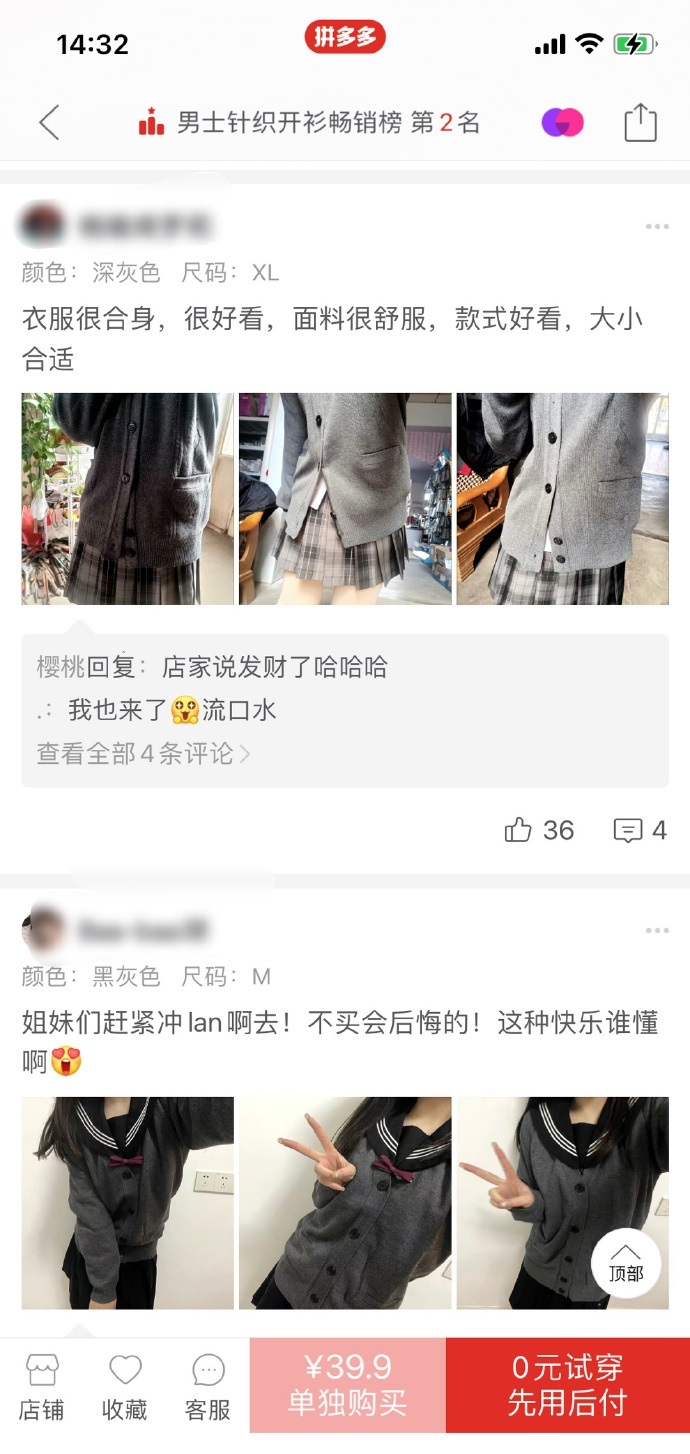Open comments on the 深灰色 XL review
Screen dimensions: 690x1454
click(x=640, y=830)
